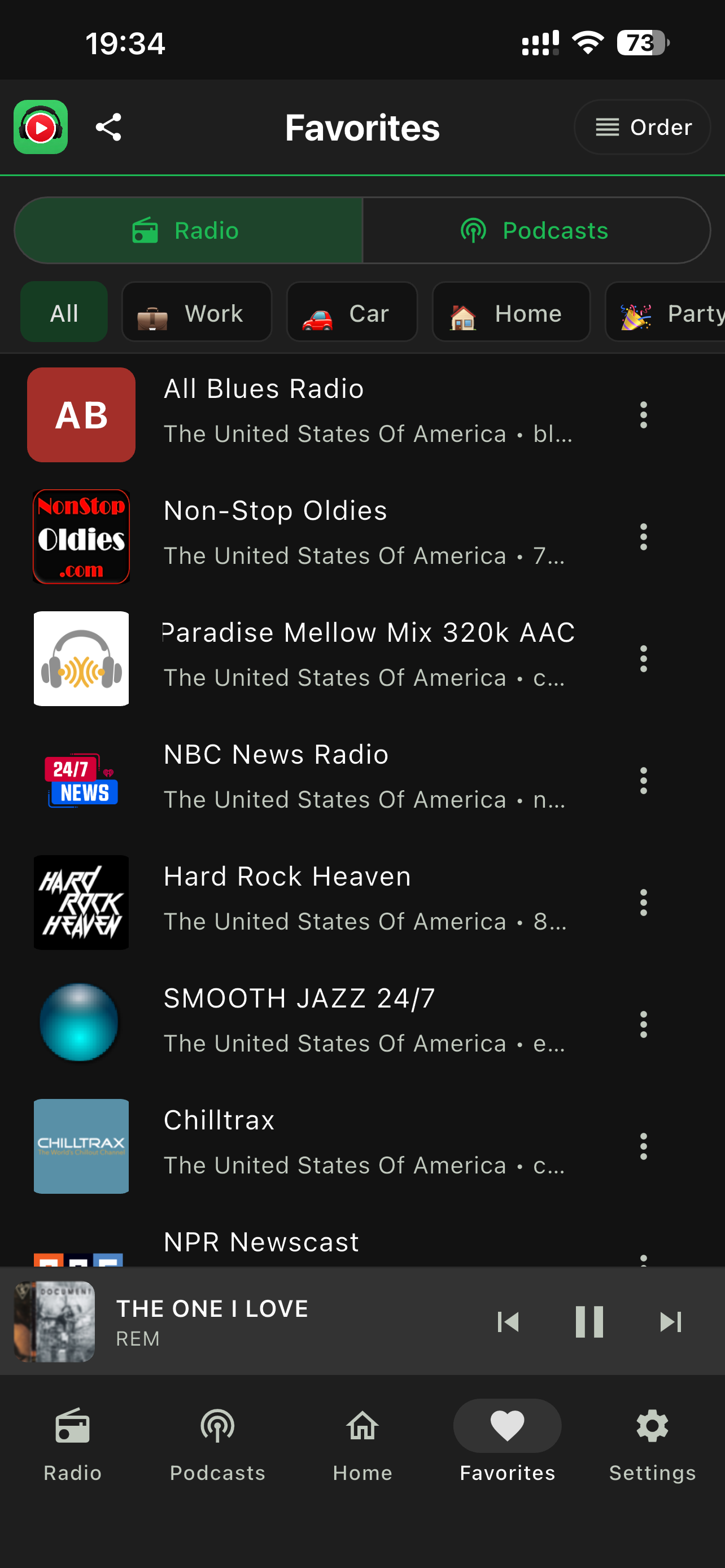Screen dimensions: 725x1568
Task: Switch to the Podcasts favorites segment
Action: (x=536, y=231)
